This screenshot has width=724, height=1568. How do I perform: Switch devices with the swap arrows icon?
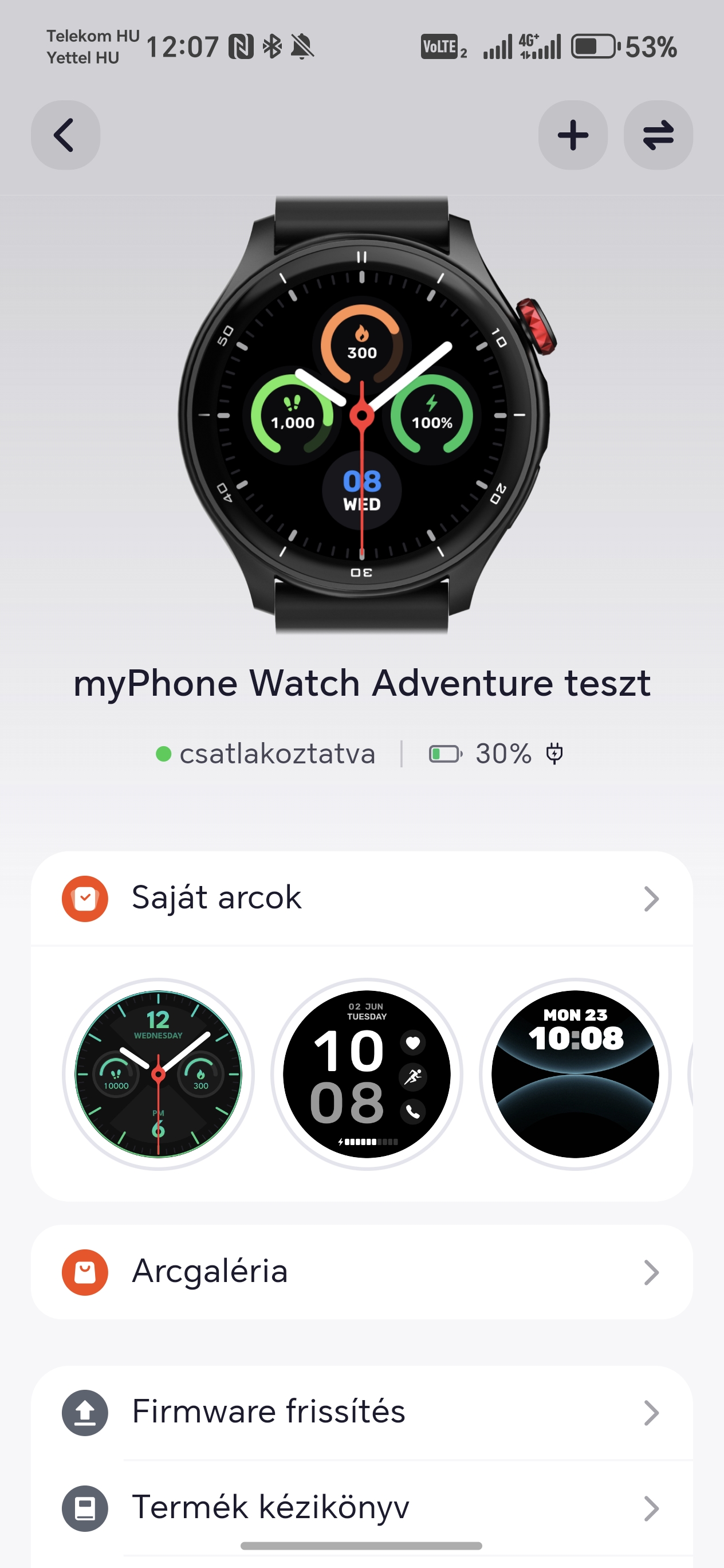pyautogui.click(x=658, y=135)
